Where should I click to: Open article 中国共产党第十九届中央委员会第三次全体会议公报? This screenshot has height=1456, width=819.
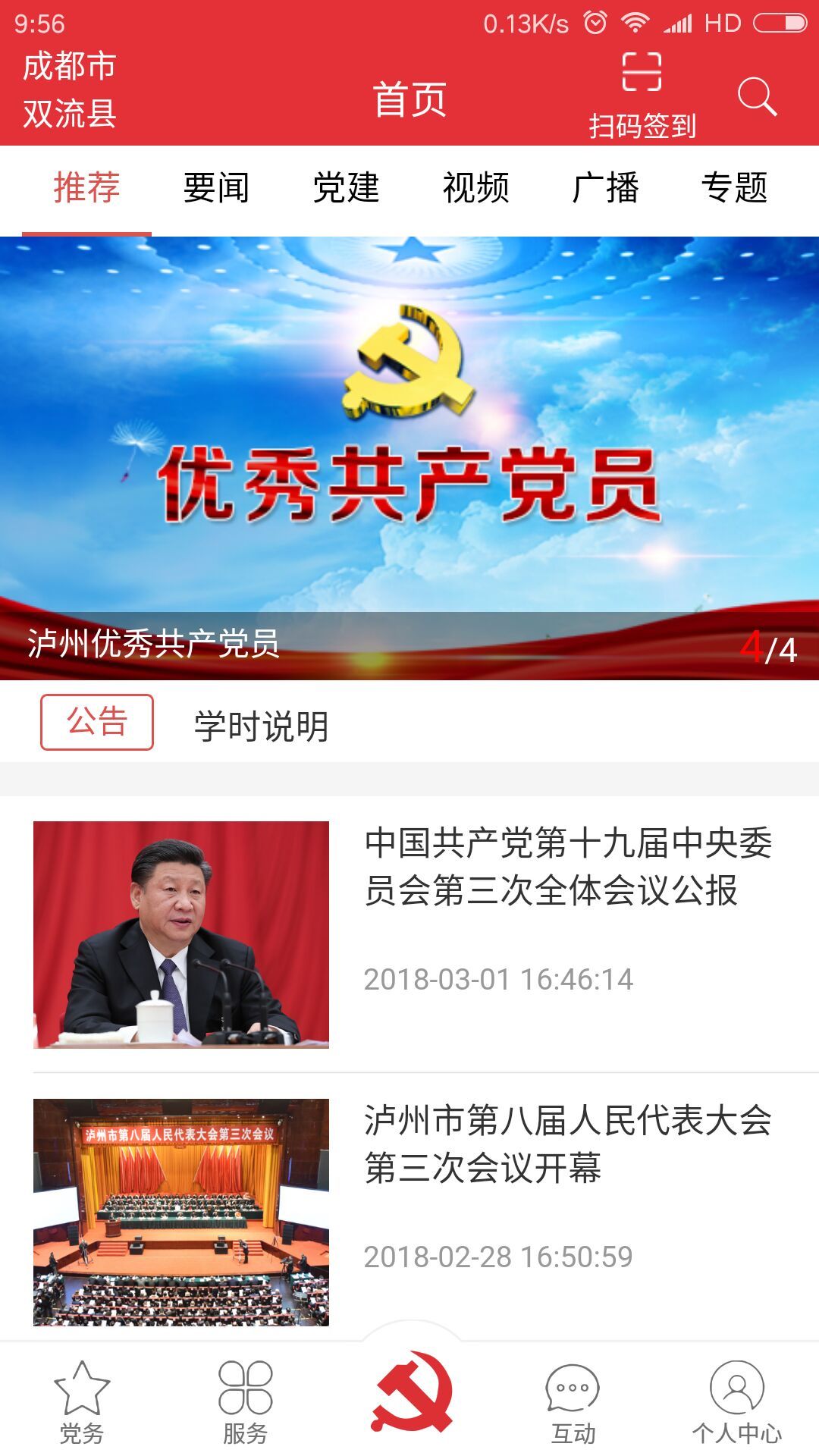tap(567, 867)
